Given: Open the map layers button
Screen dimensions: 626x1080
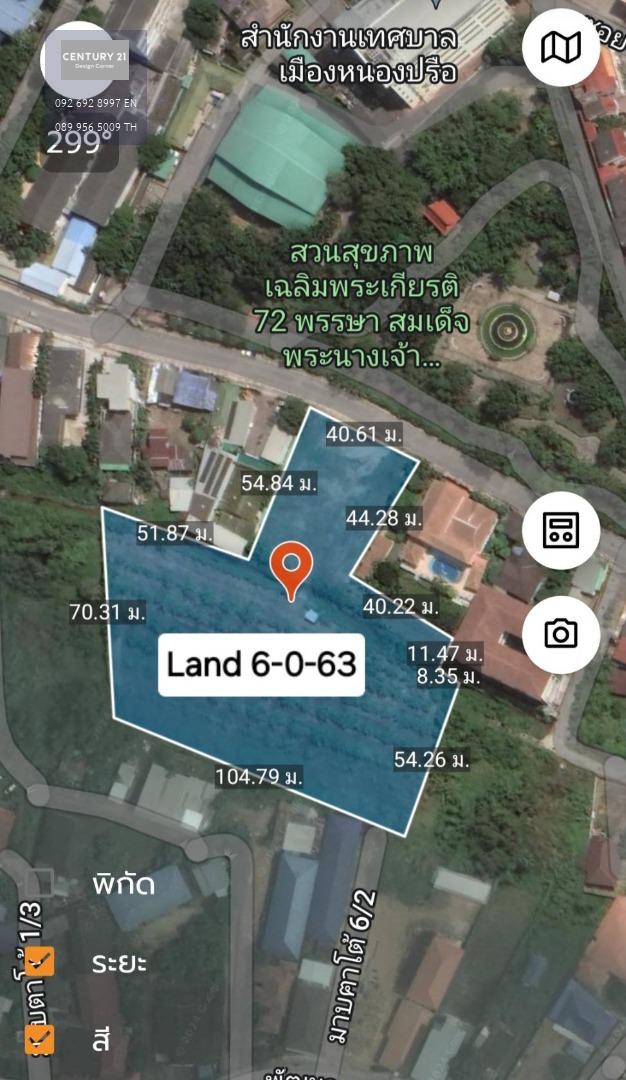Looking at the screenshot, I should pyautogui.click(x=561, y=48).
